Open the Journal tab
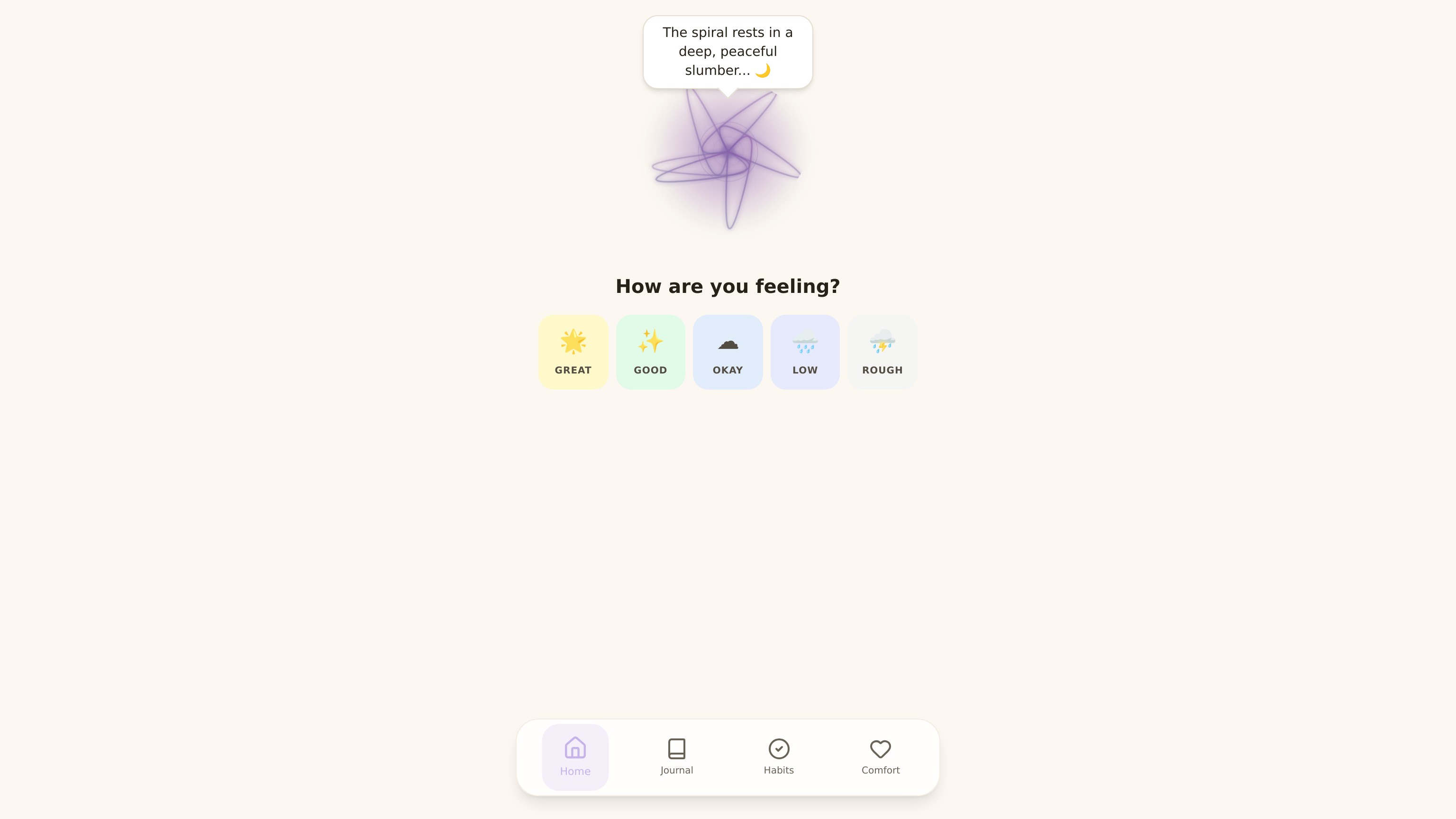The width and height of the screenshot is (1456, 819). [676, 756]
